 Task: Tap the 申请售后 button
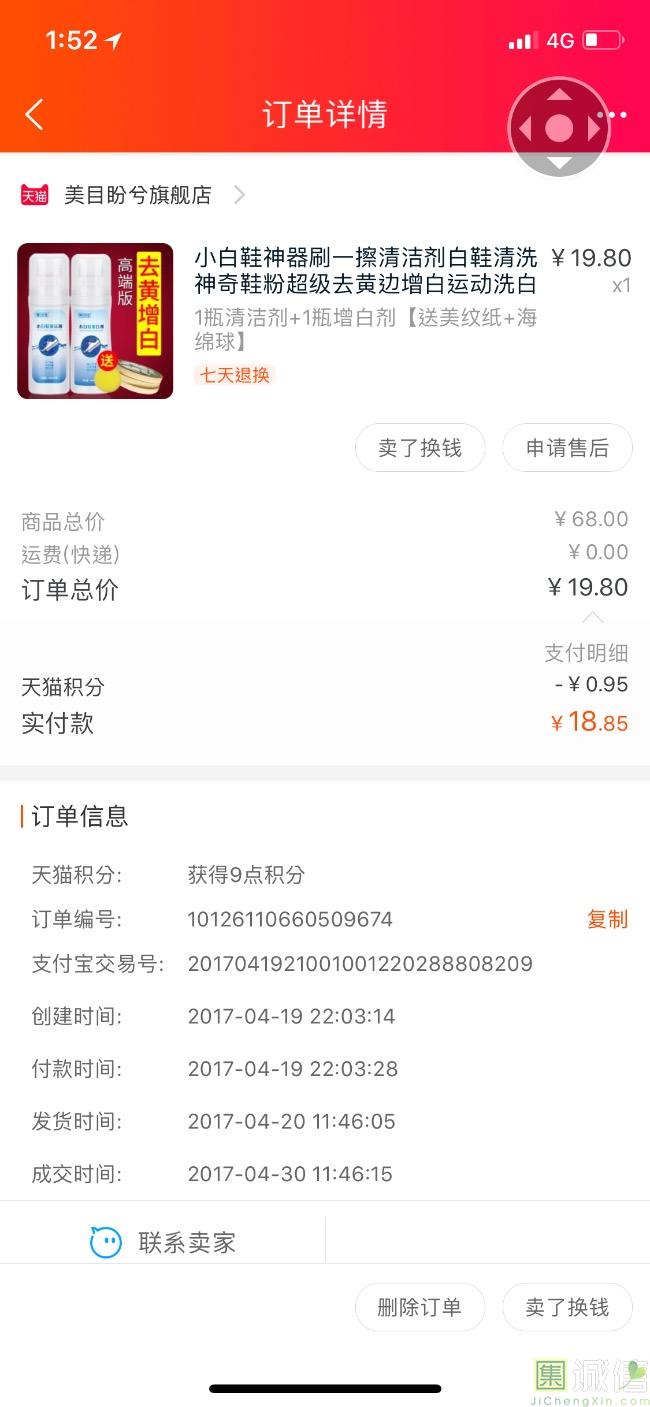click(x=567, y=448)
